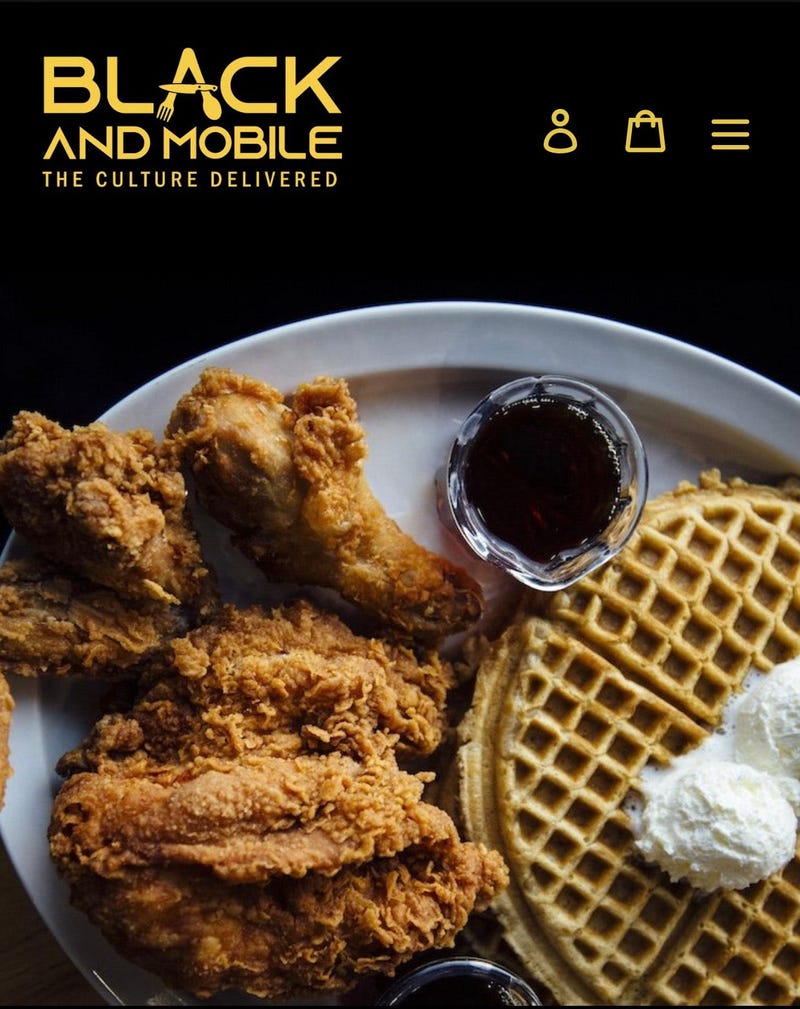
Task: Tap the Black and Mobile logo
Action: tap(192, 120)
